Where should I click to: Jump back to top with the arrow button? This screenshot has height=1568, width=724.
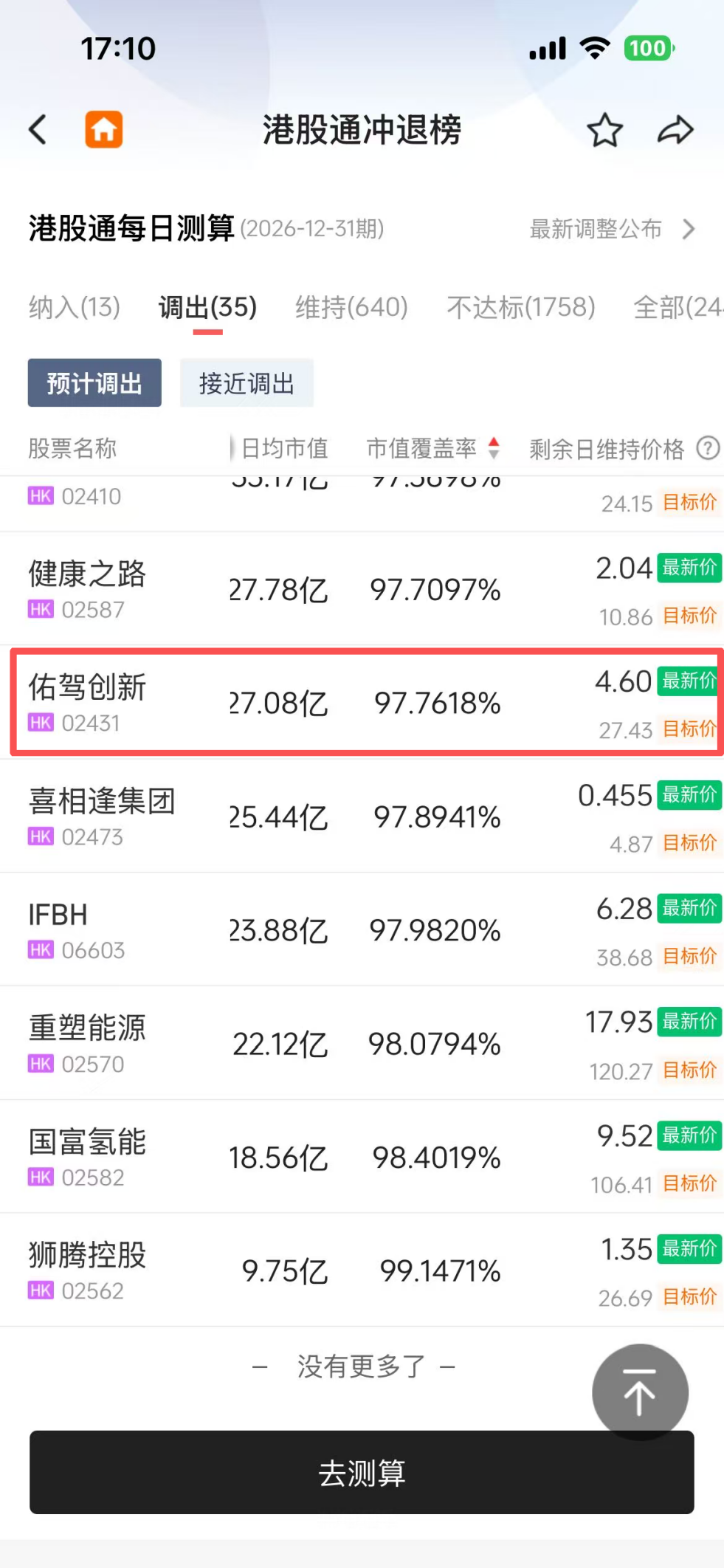coord(640,1392)
